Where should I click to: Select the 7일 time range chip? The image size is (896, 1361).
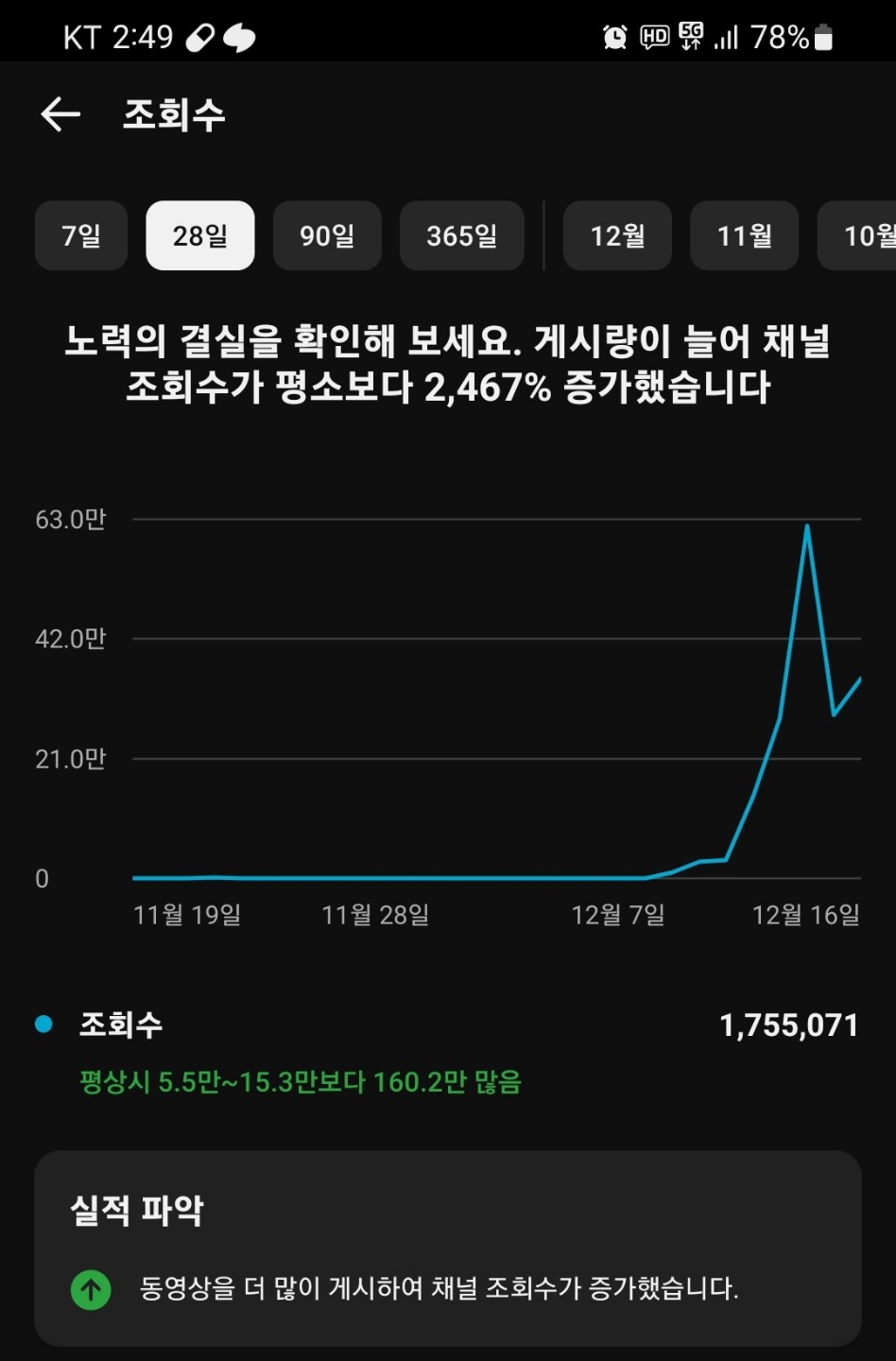[81, 235]
